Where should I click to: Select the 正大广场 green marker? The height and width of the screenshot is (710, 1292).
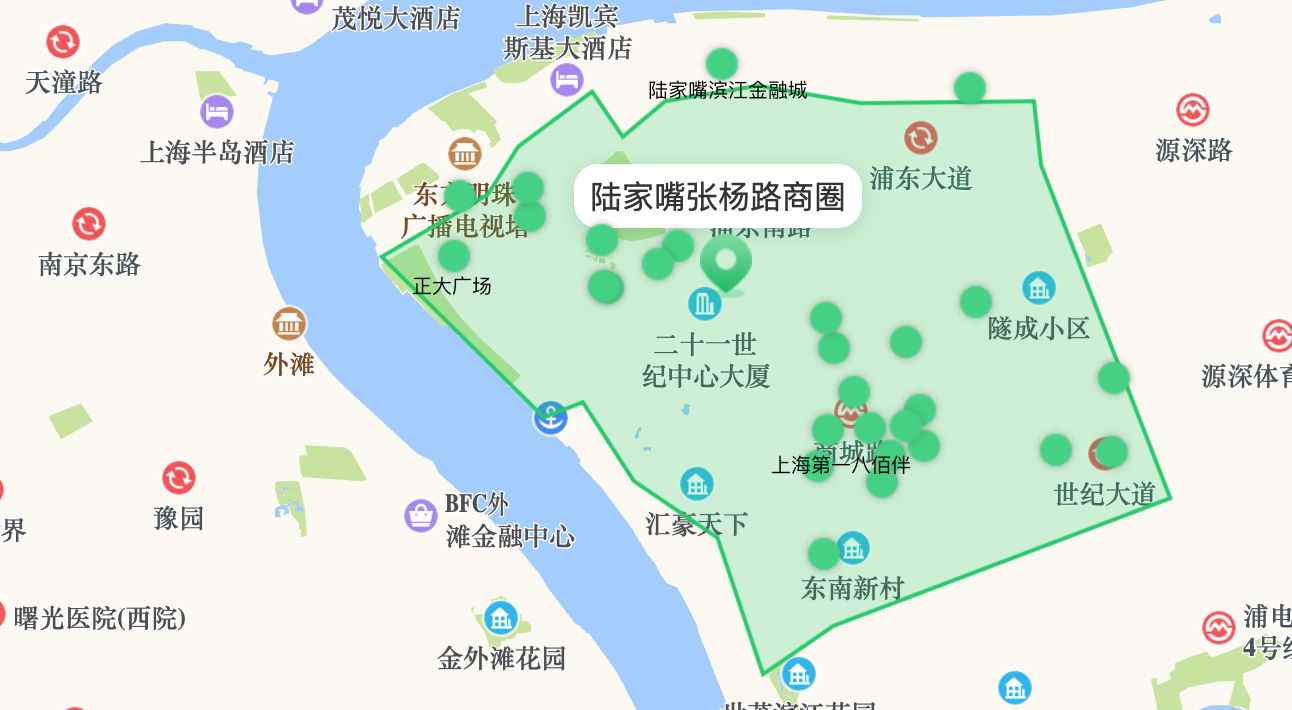pyautogui.click(x=453, y=256)
